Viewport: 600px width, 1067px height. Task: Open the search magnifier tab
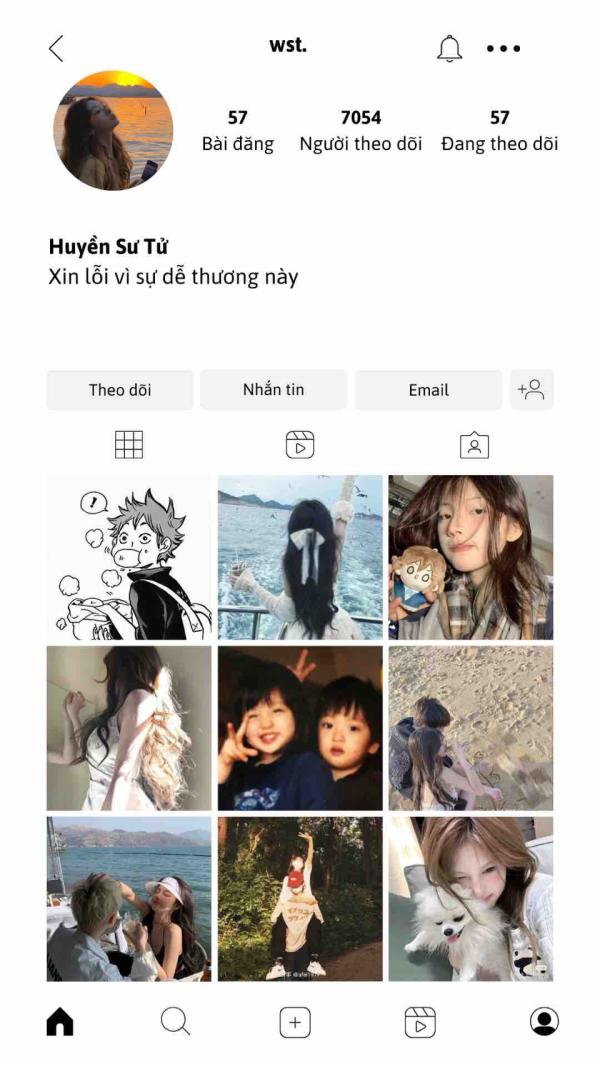pyautogui.click(x=175, y=1022)
